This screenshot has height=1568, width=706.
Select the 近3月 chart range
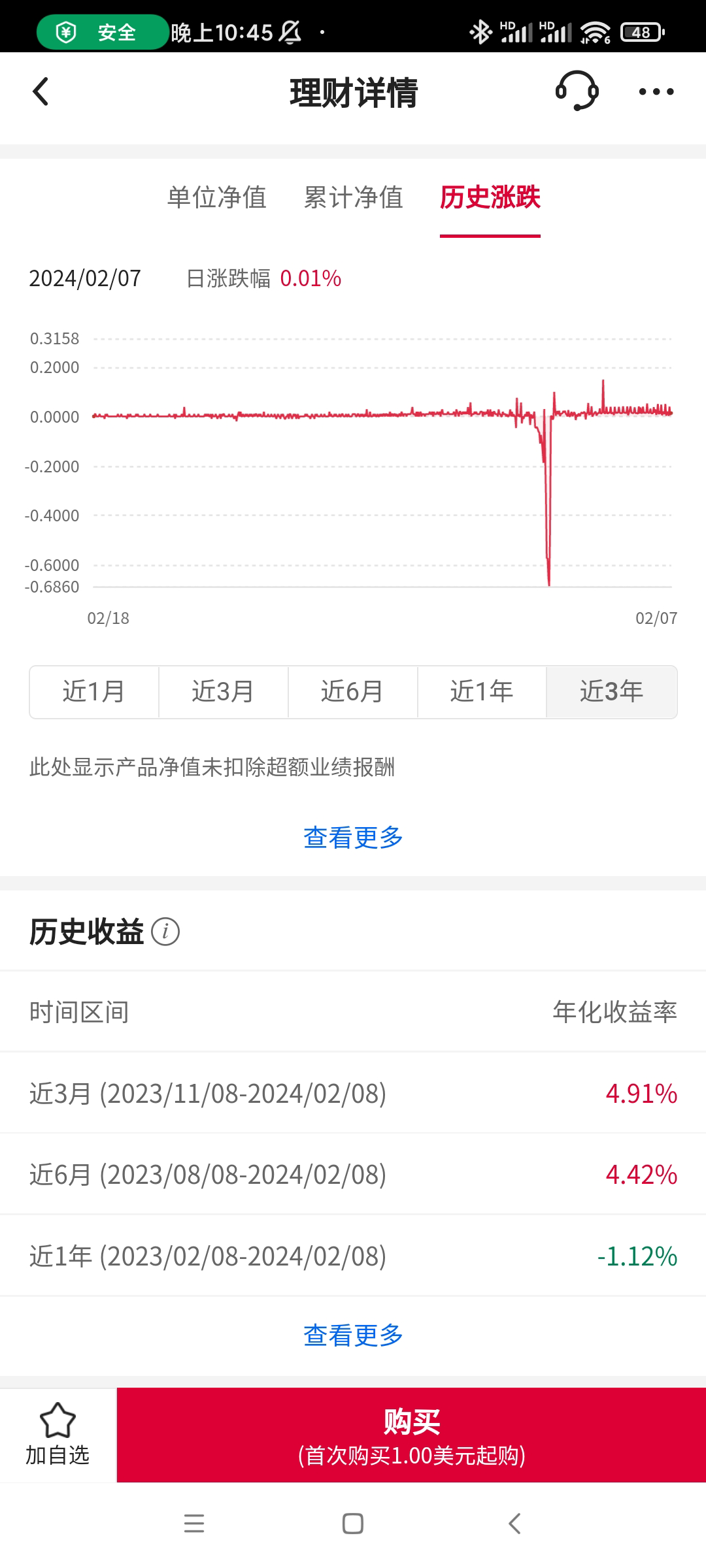click(223, 692)
